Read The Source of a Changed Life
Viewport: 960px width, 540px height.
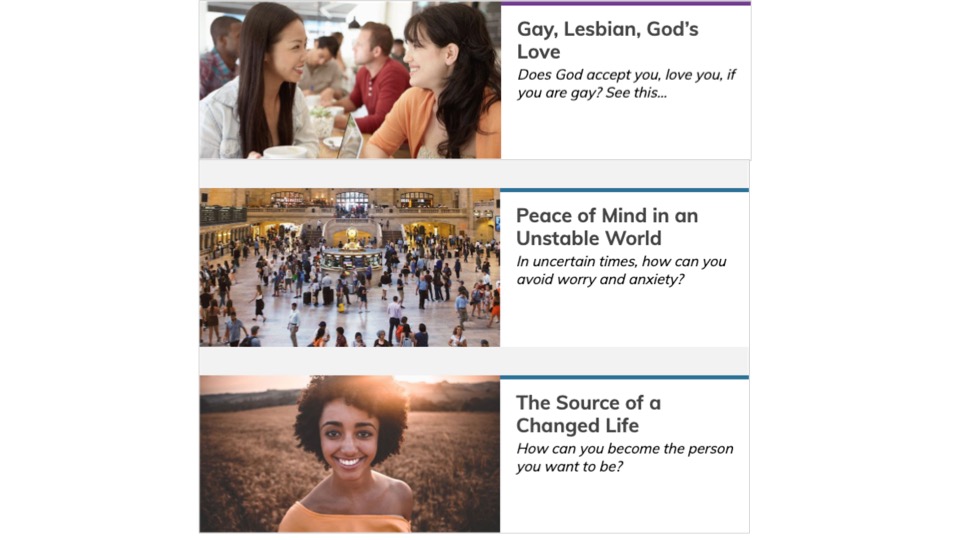[588, 414]
